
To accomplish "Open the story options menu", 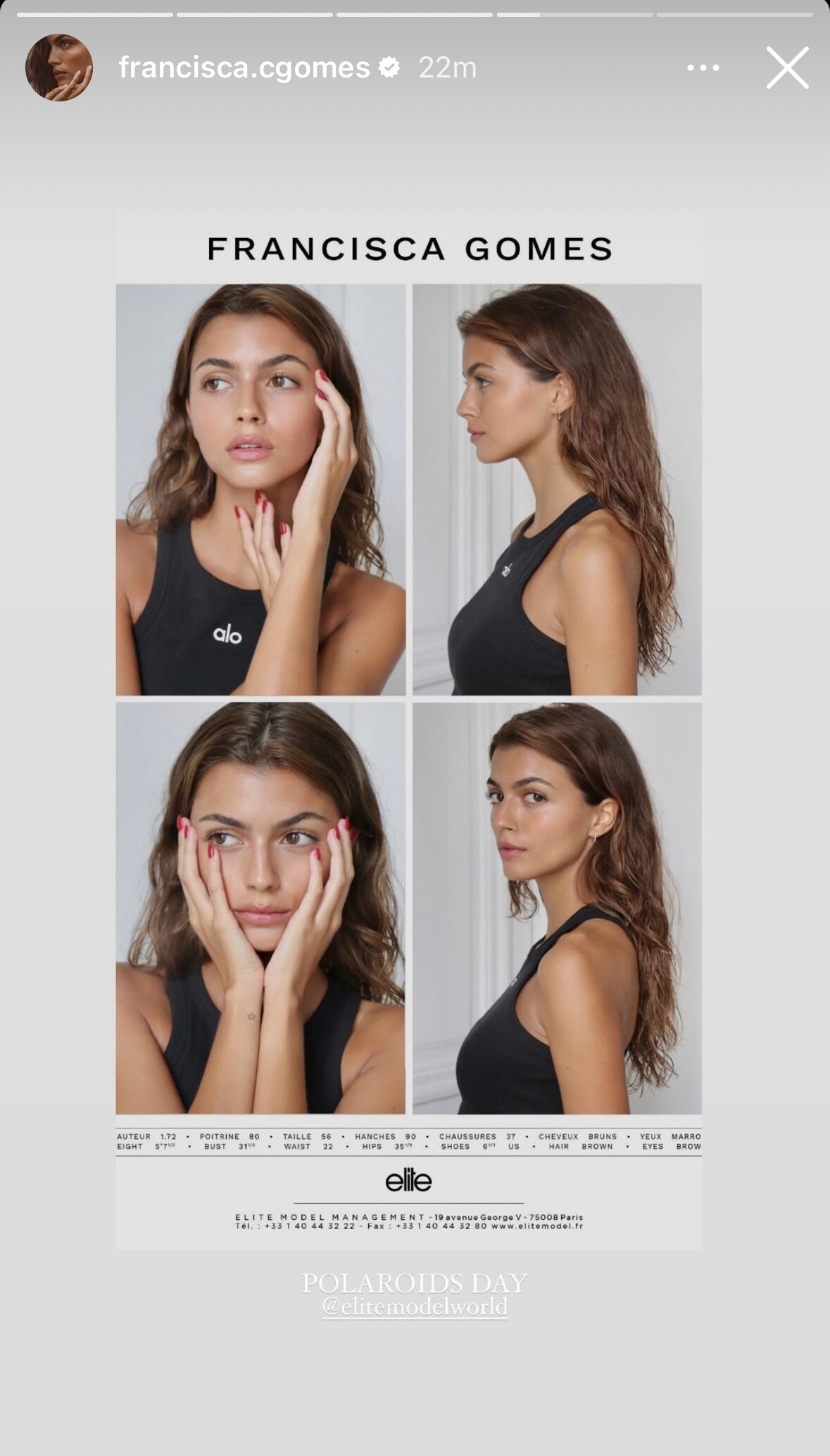I will (x=703, y=68).
